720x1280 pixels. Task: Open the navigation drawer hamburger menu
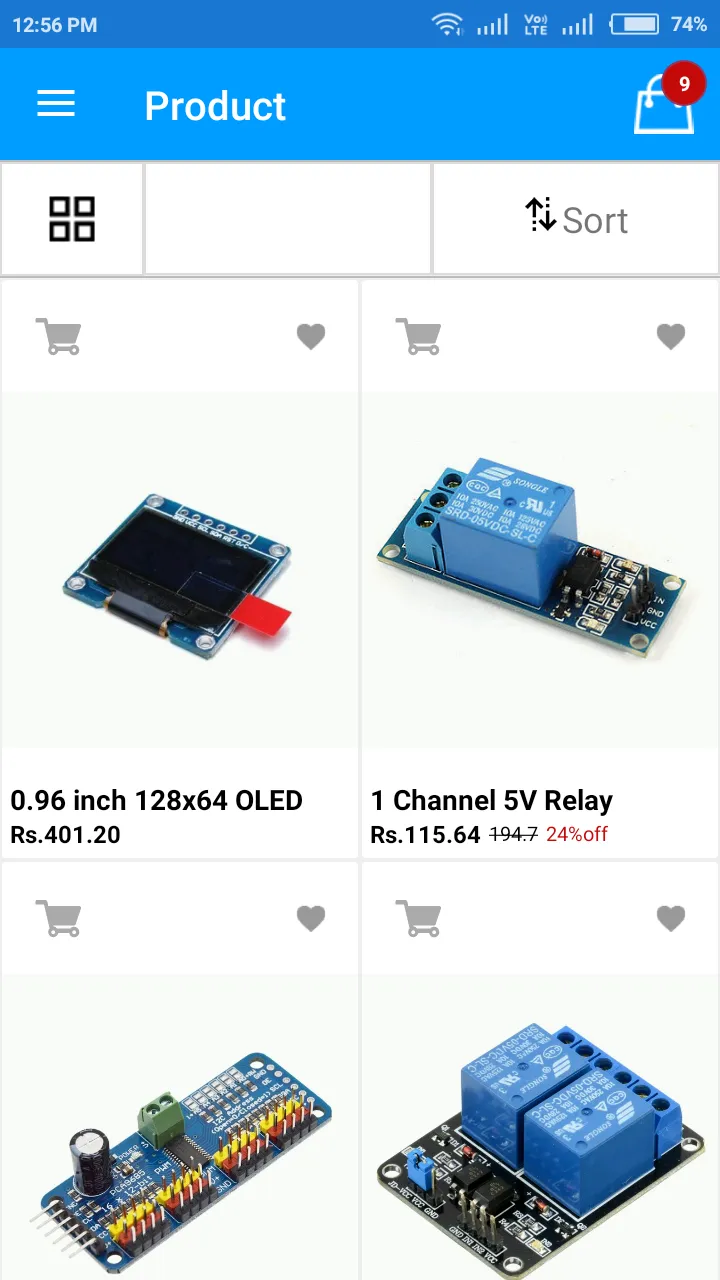click(x=56, y=104)
